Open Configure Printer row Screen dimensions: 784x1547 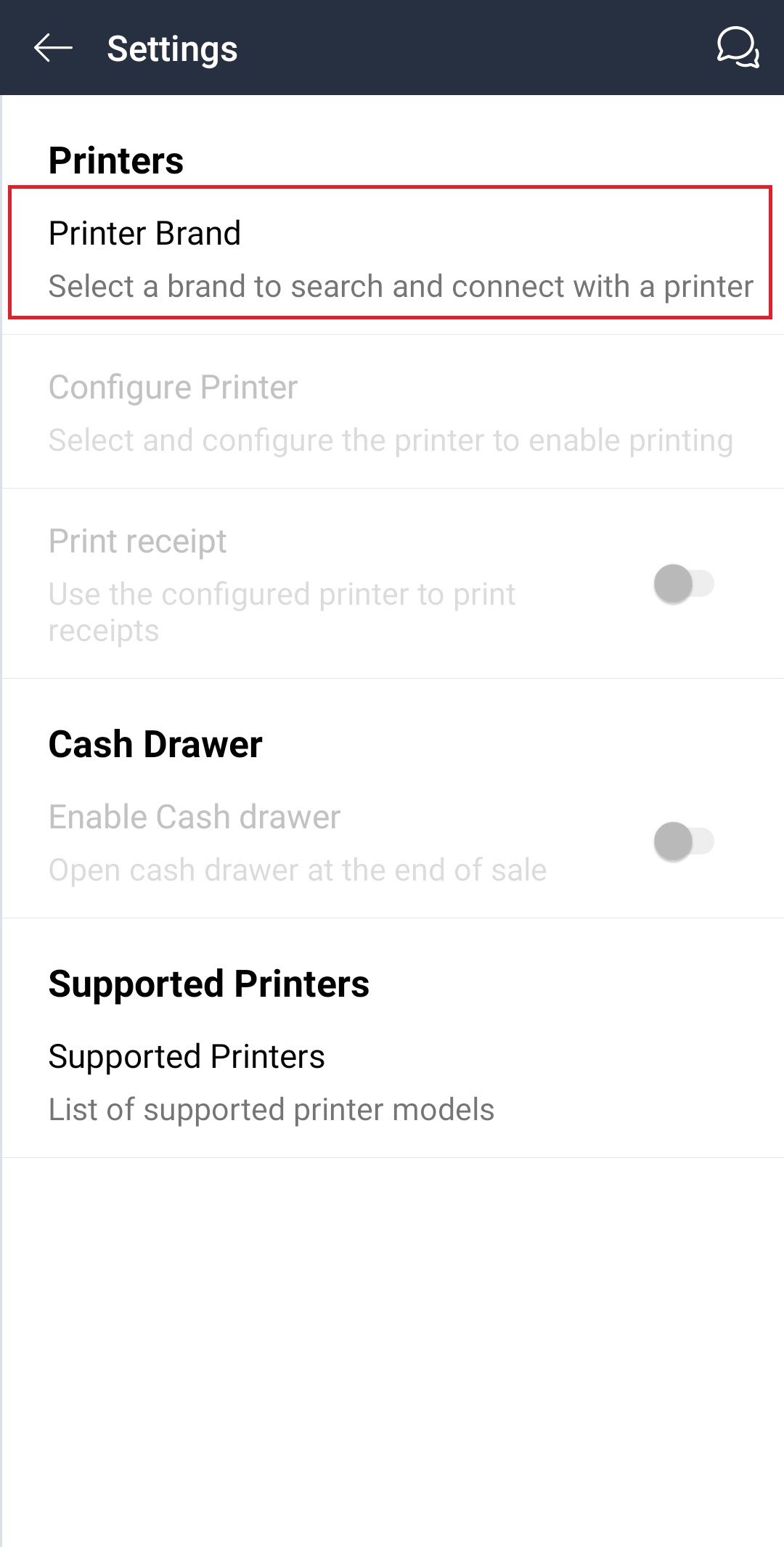[x=391, y=412]
